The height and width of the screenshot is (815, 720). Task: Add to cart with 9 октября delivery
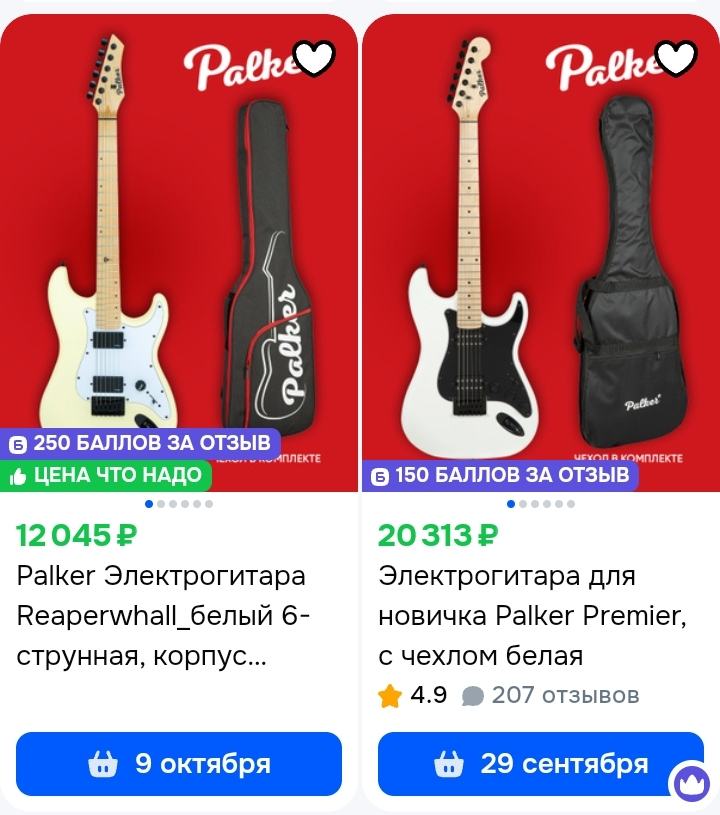point(179,764)
